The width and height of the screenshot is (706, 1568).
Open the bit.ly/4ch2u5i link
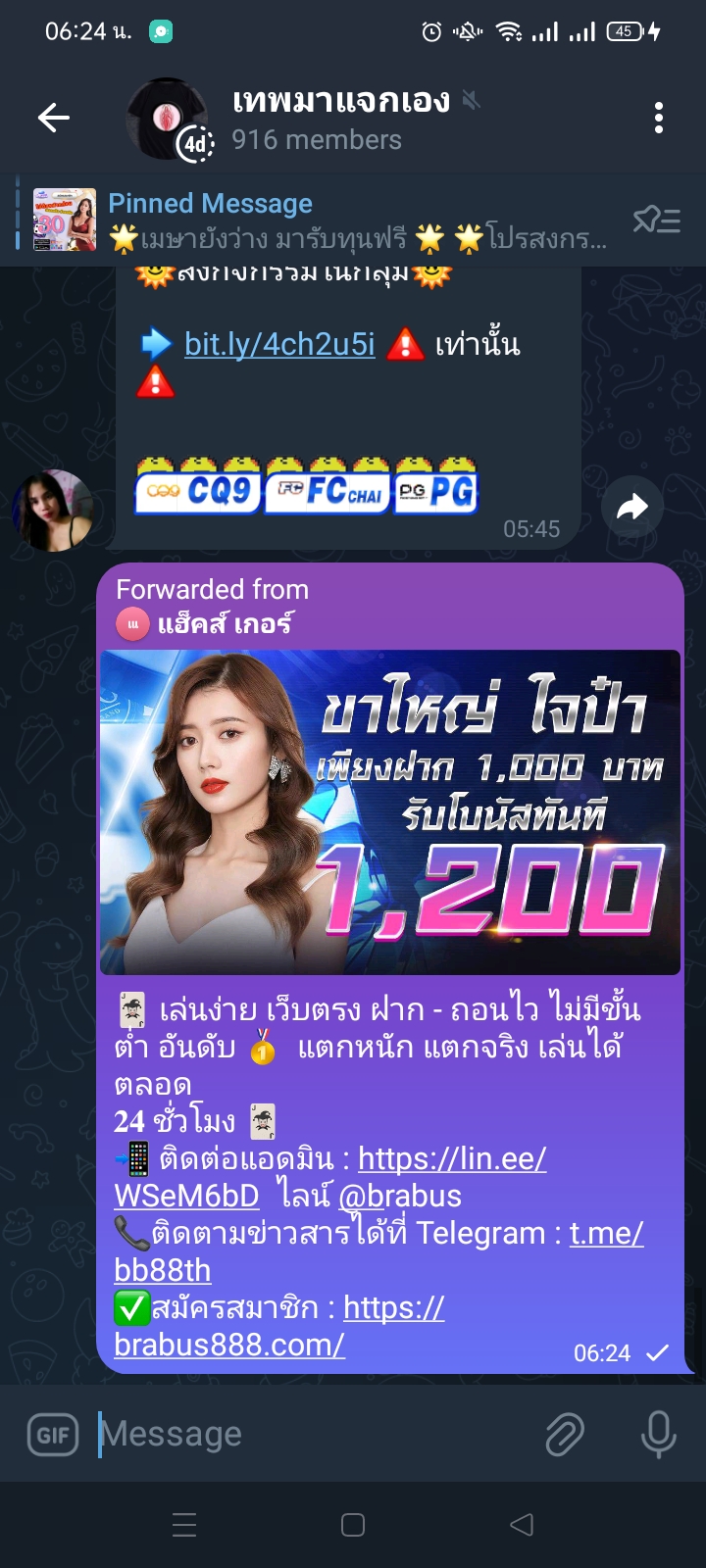point(279,344)
